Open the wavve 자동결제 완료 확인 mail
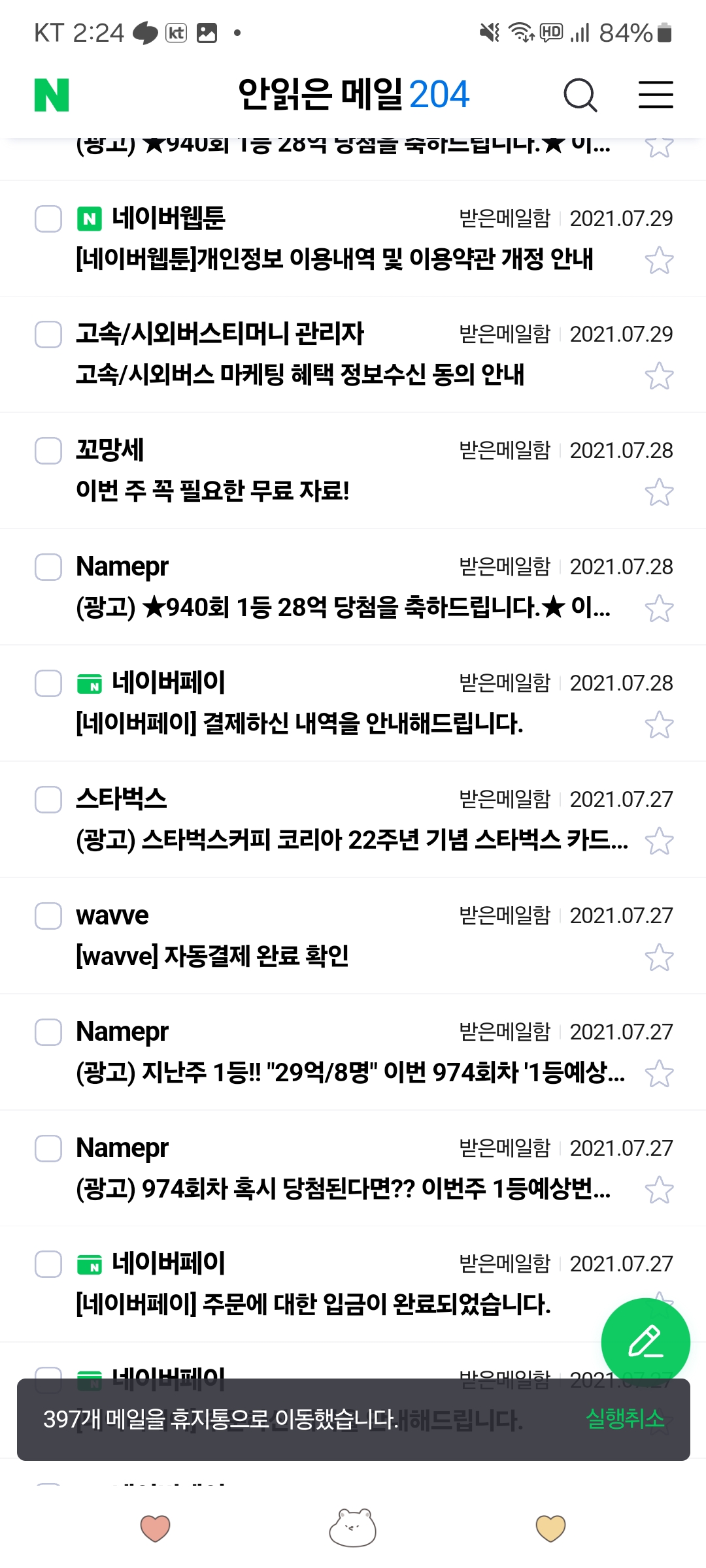The width and height of the screenshot is (706, 1568). (353, 936)
